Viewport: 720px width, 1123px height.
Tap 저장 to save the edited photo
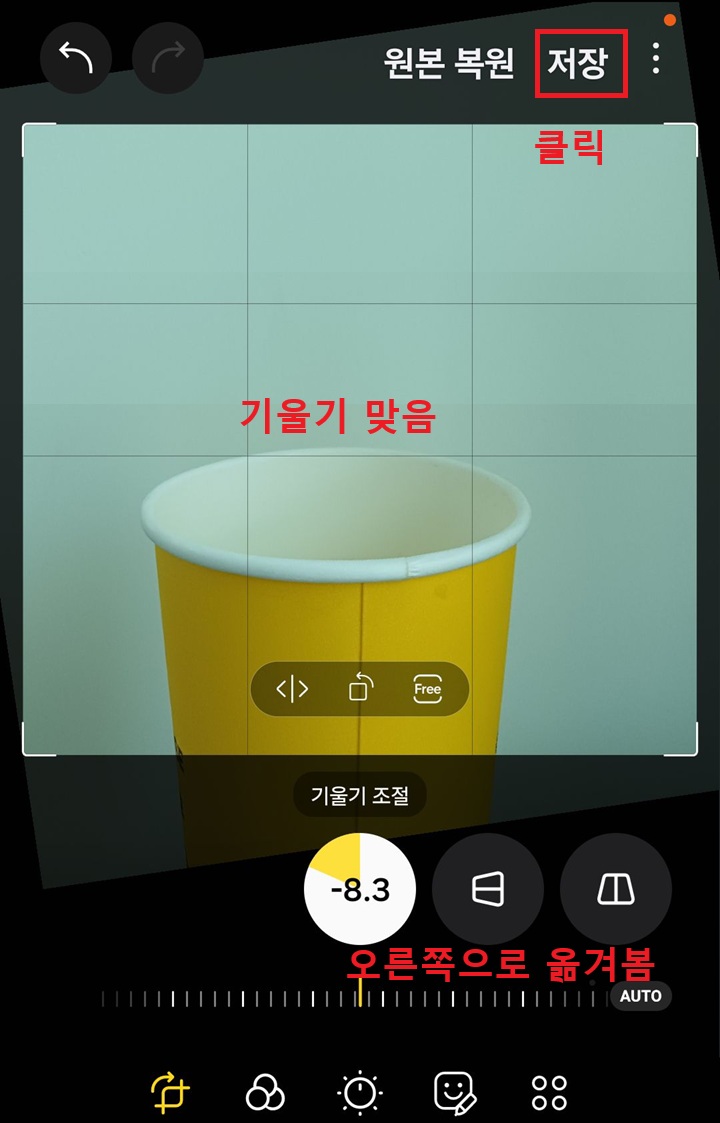coord(578,62)
